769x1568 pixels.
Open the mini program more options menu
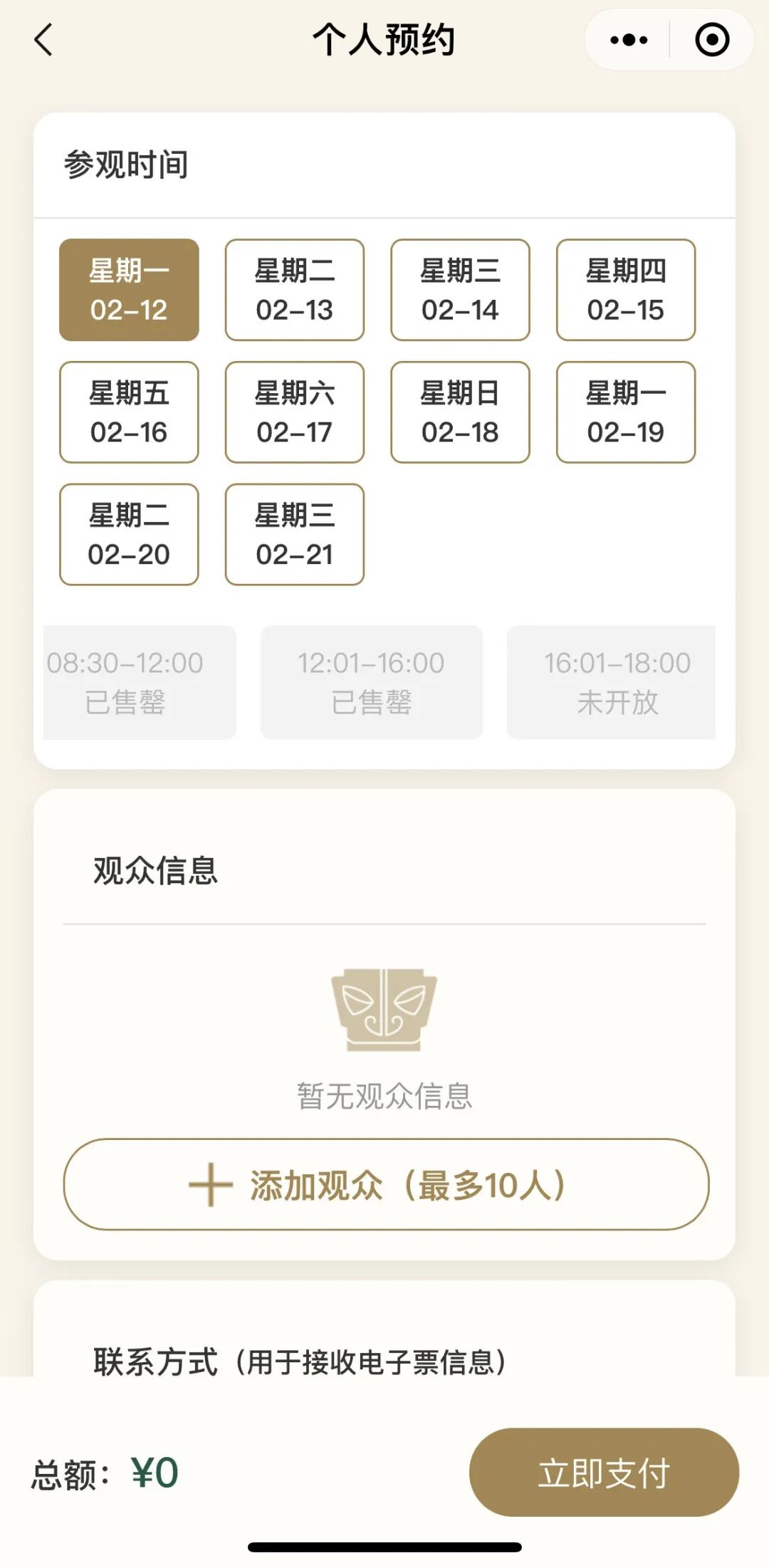coord(629,40)
